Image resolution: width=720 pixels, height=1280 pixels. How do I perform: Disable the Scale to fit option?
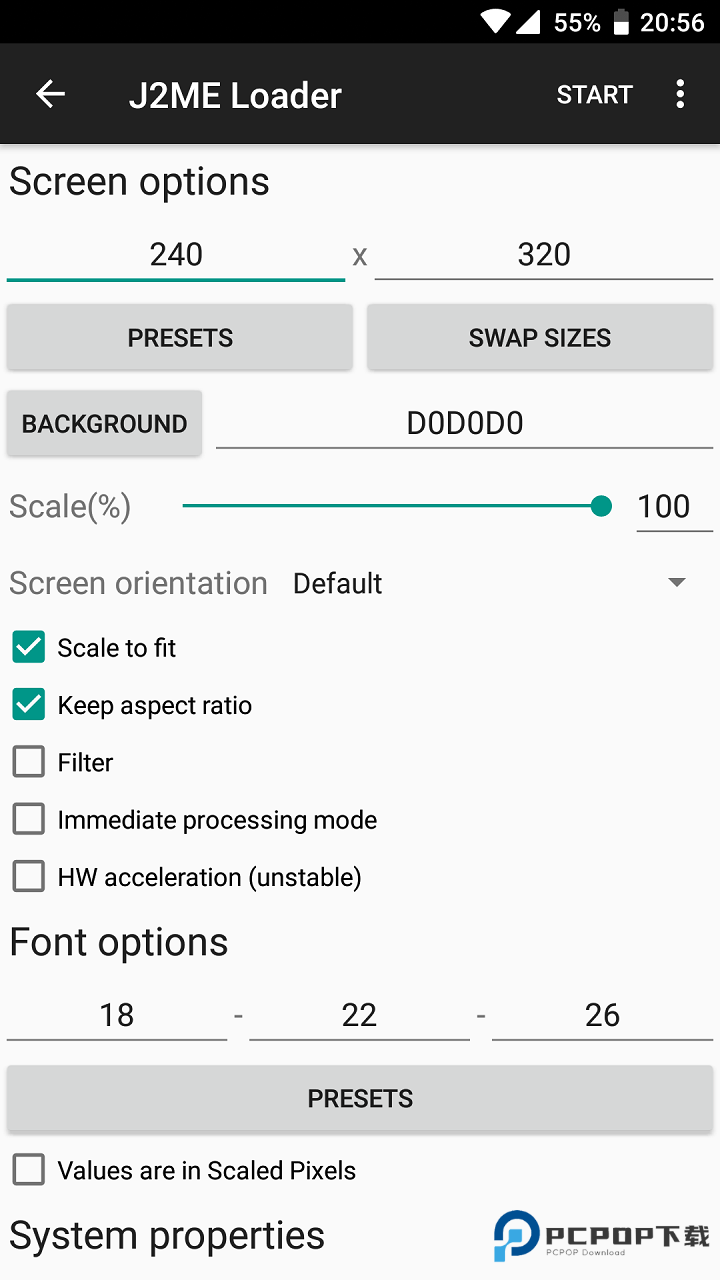tap(28, 647)
